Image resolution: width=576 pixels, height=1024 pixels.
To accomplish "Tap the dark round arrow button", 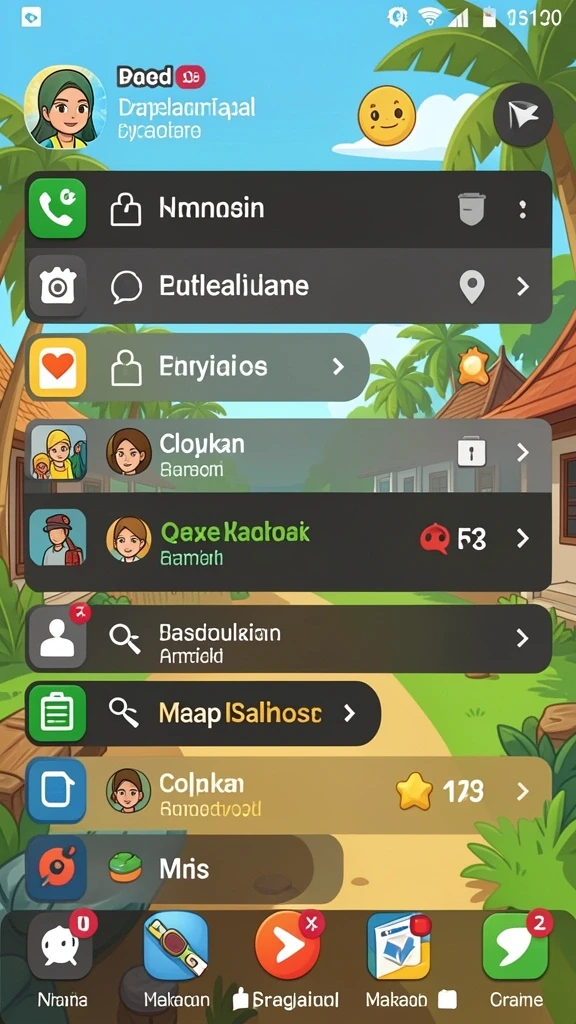I will 522,116.
